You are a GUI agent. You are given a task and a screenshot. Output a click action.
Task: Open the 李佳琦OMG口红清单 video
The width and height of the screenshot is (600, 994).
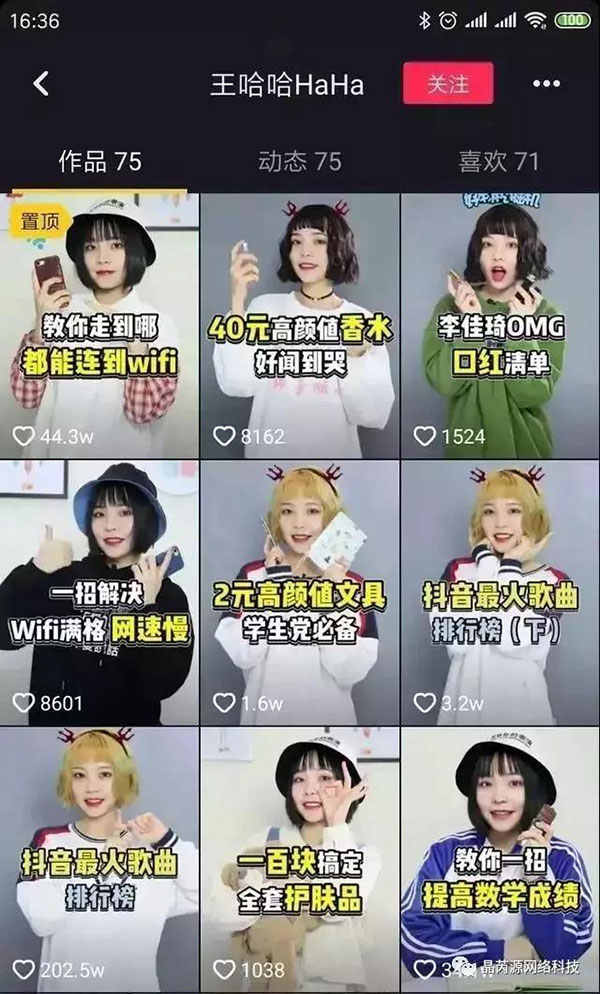pos(500,325)
